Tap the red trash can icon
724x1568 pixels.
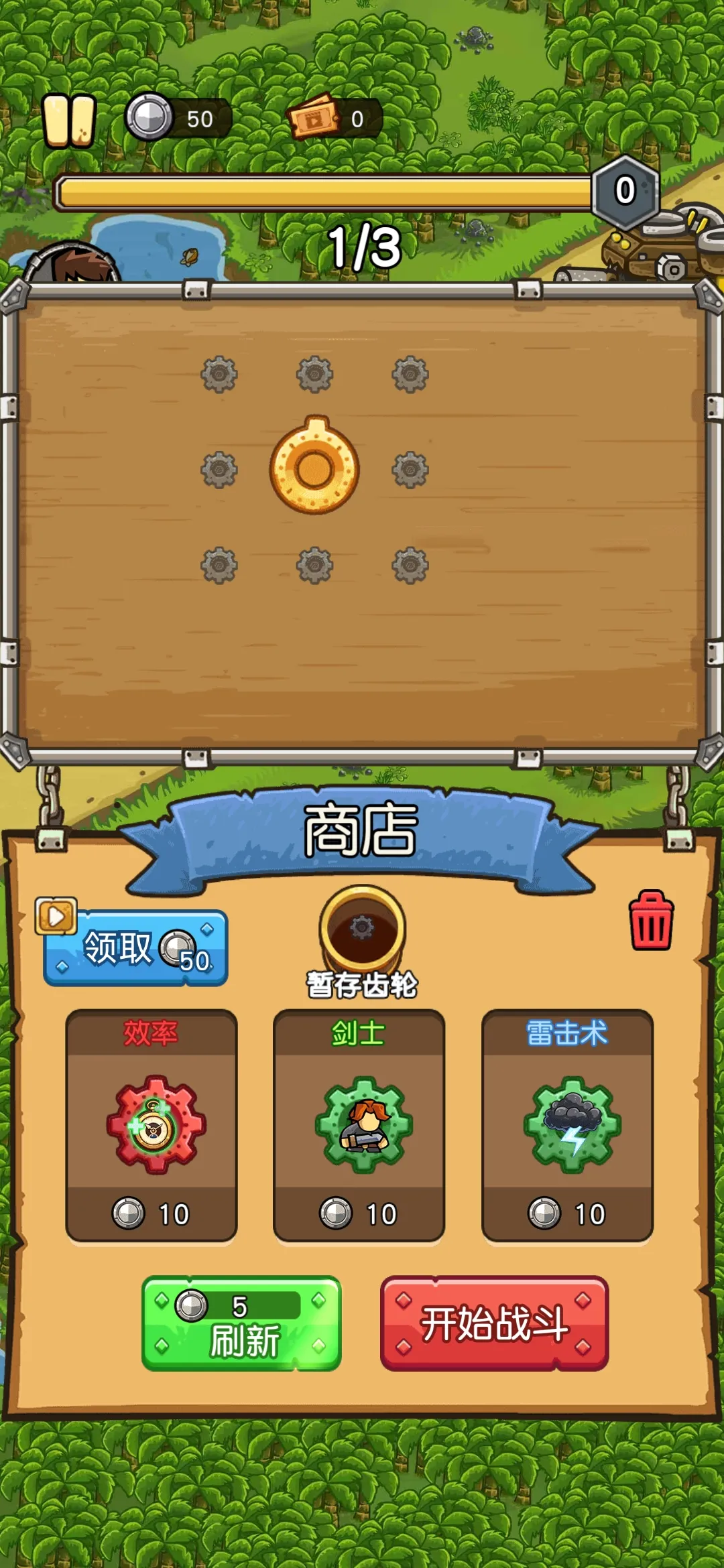(x=650, y=921)
